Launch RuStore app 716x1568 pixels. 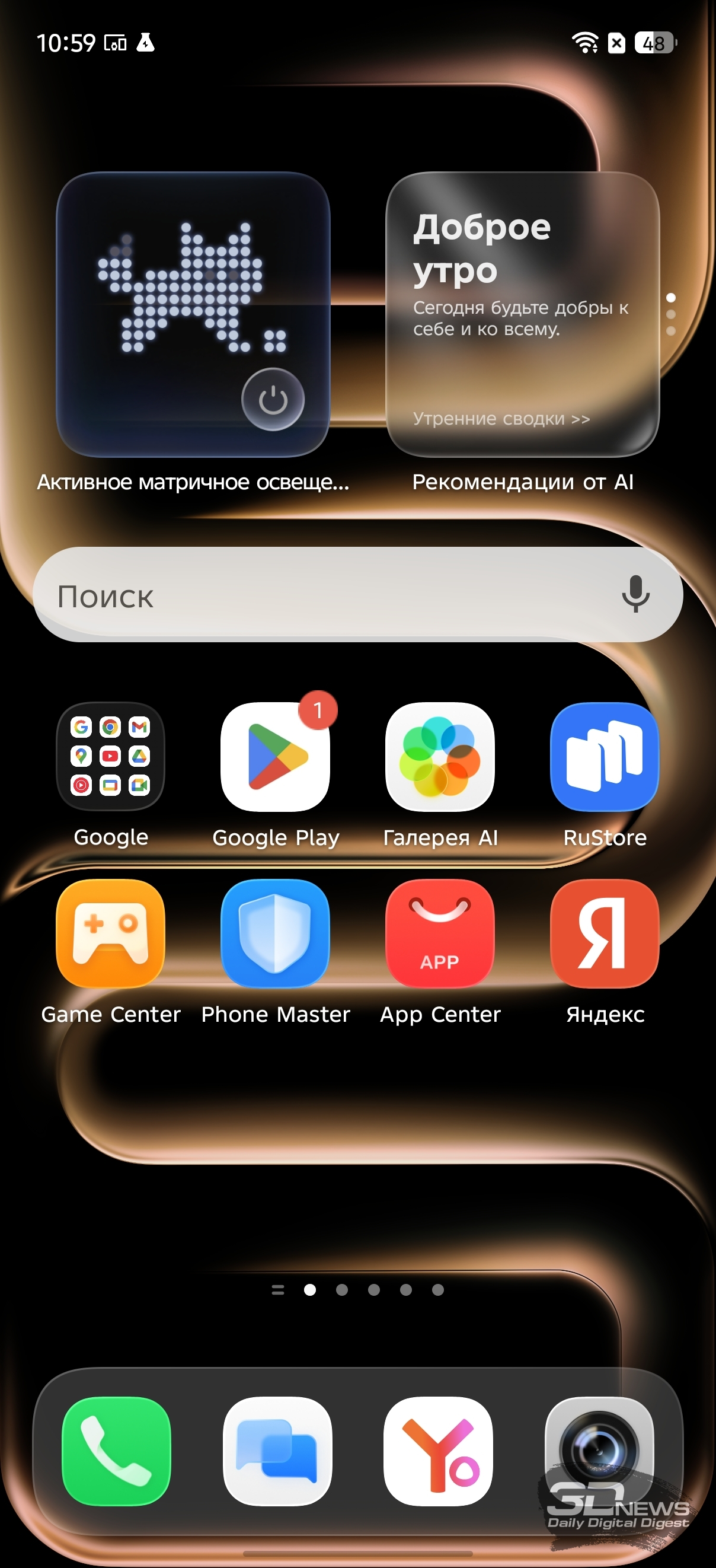605,757
